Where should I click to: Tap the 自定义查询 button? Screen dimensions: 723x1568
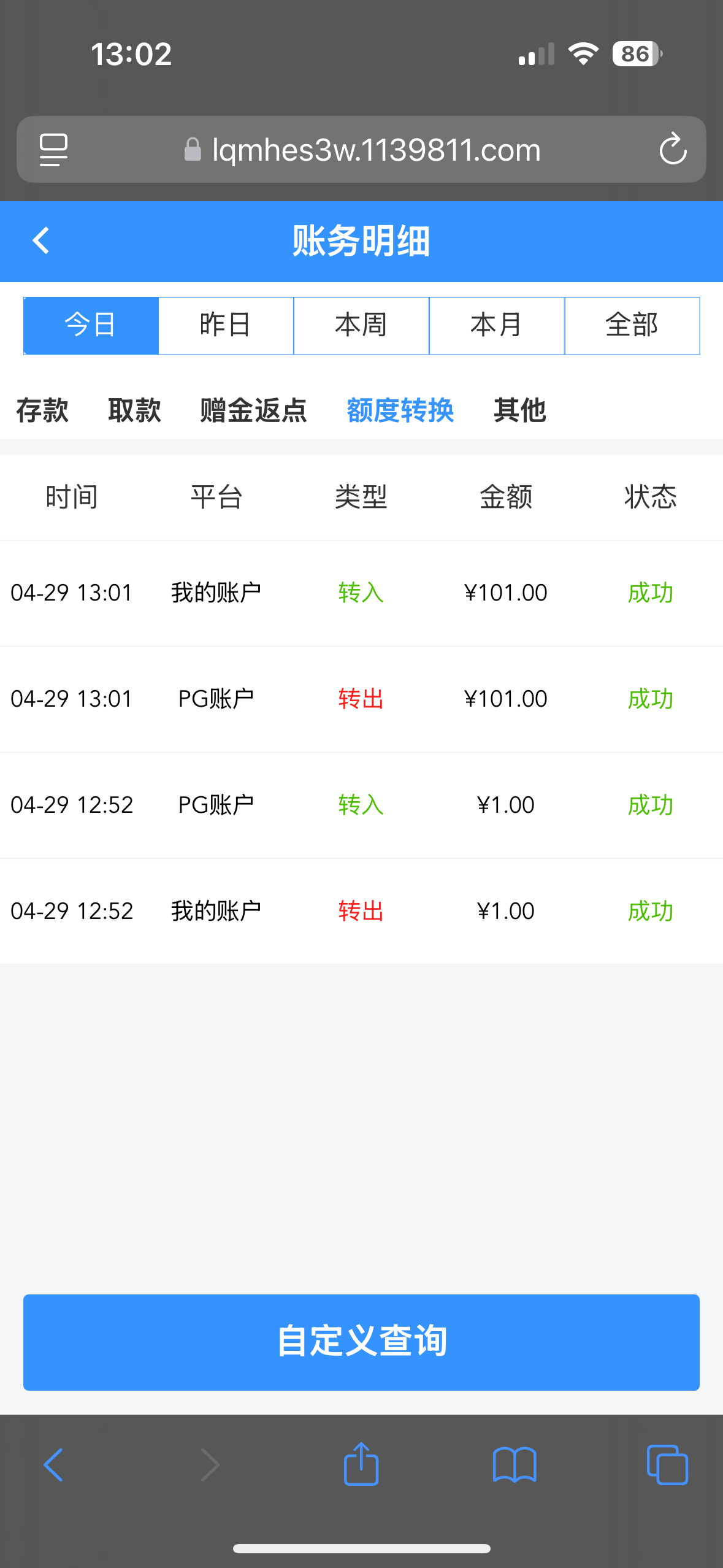pos(361,1342)
